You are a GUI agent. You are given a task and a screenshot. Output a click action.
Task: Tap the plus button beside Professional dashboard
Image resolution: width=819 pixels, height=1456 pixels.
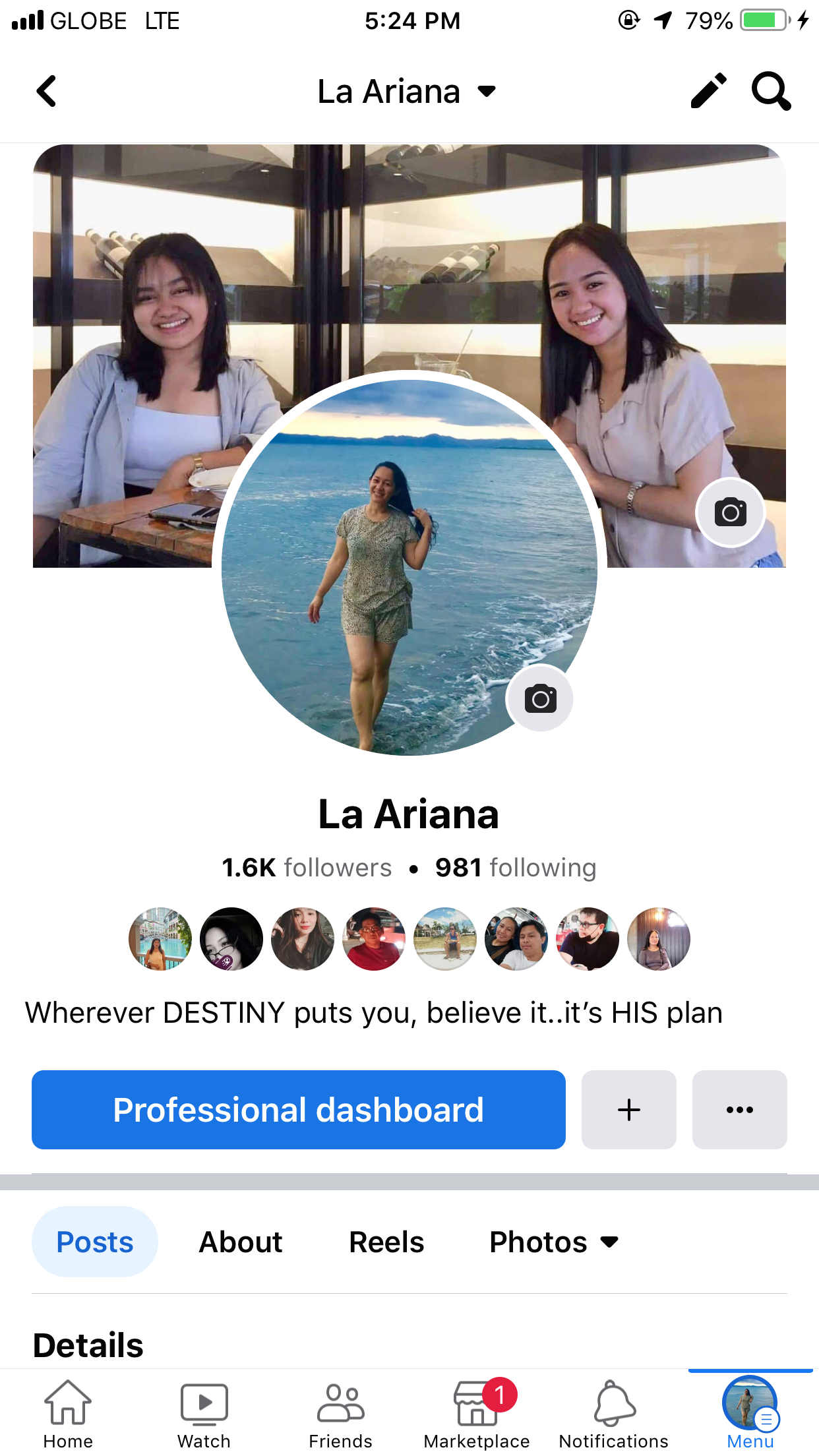[x=628, y=1110]
